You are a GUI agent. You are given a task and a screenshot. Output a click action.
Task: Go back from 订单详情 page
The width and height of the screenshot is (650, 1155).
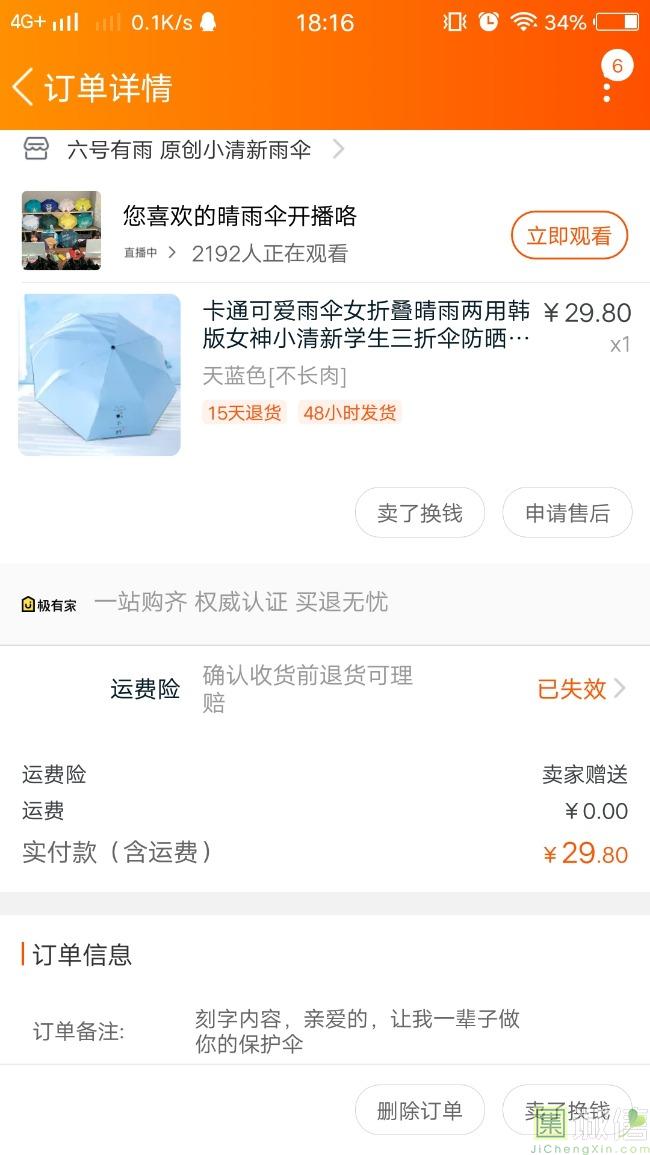[x=24, y=88]
